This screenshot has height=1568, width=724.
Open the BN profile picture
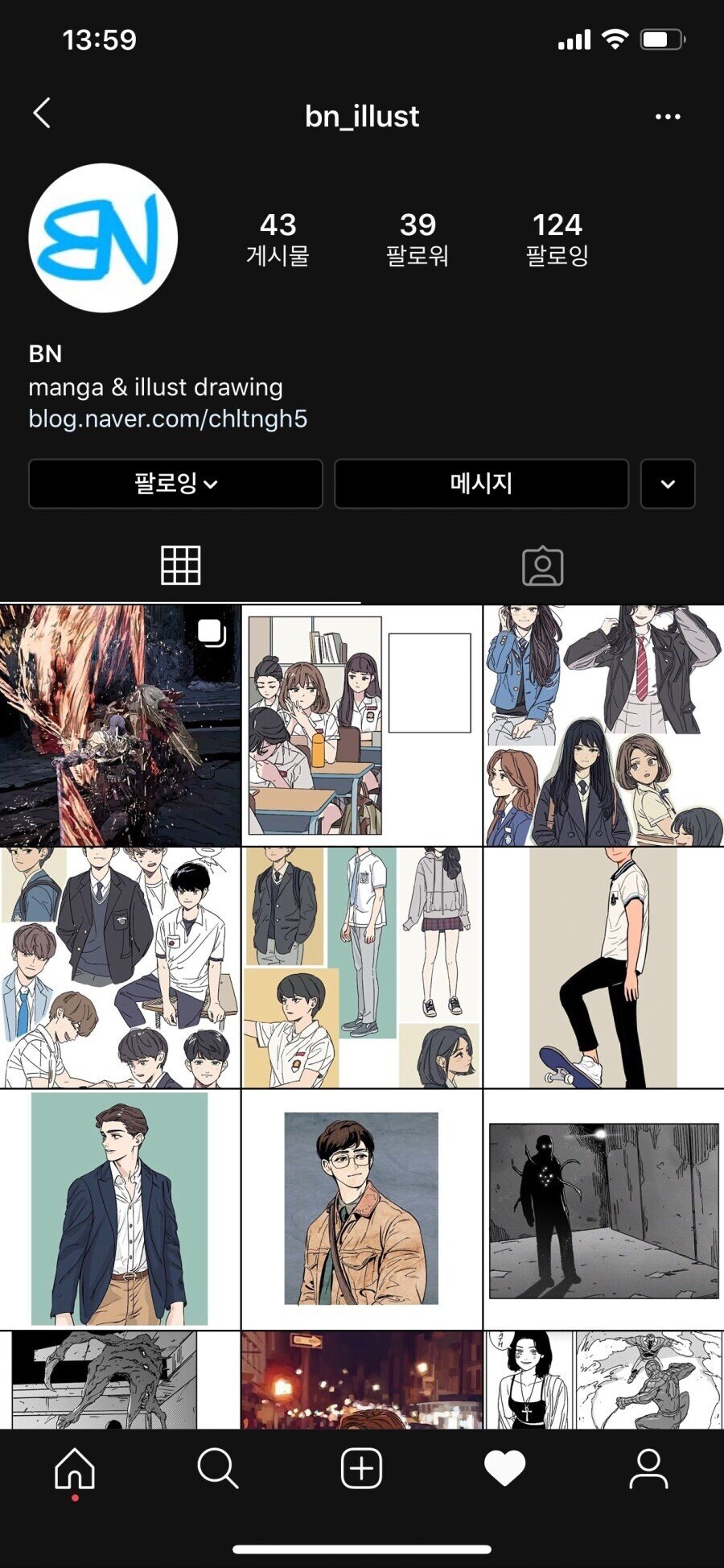pyautogui.click(x=103, y=238)
